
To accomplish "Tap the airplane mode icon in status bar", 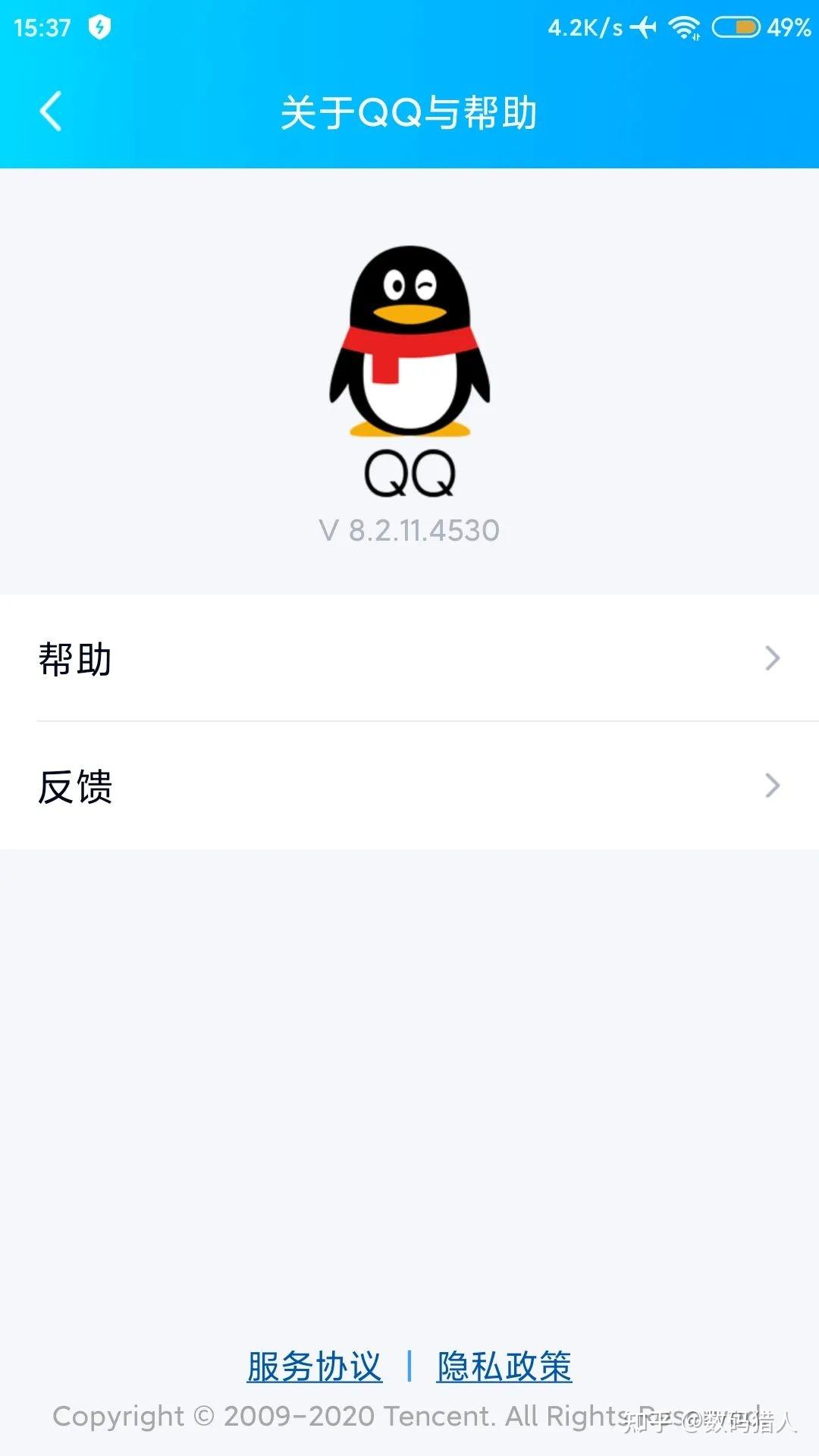I will coord(643,27).
